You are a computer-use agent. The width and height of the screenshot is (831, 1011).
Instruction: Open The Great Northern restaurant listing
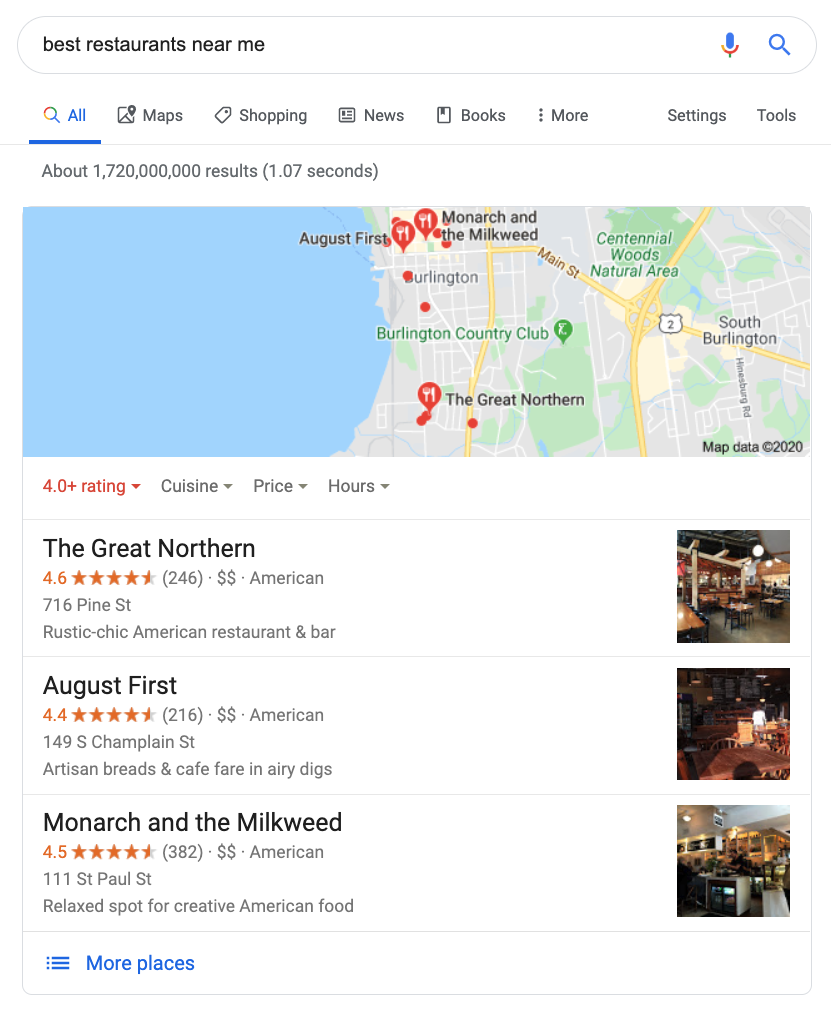click(x=149, y=549)
